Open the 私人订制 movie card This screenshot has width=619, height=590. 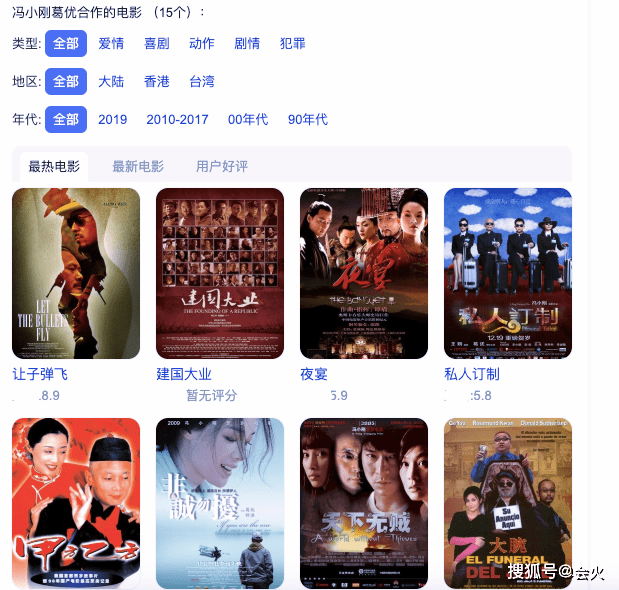point(508,273)
